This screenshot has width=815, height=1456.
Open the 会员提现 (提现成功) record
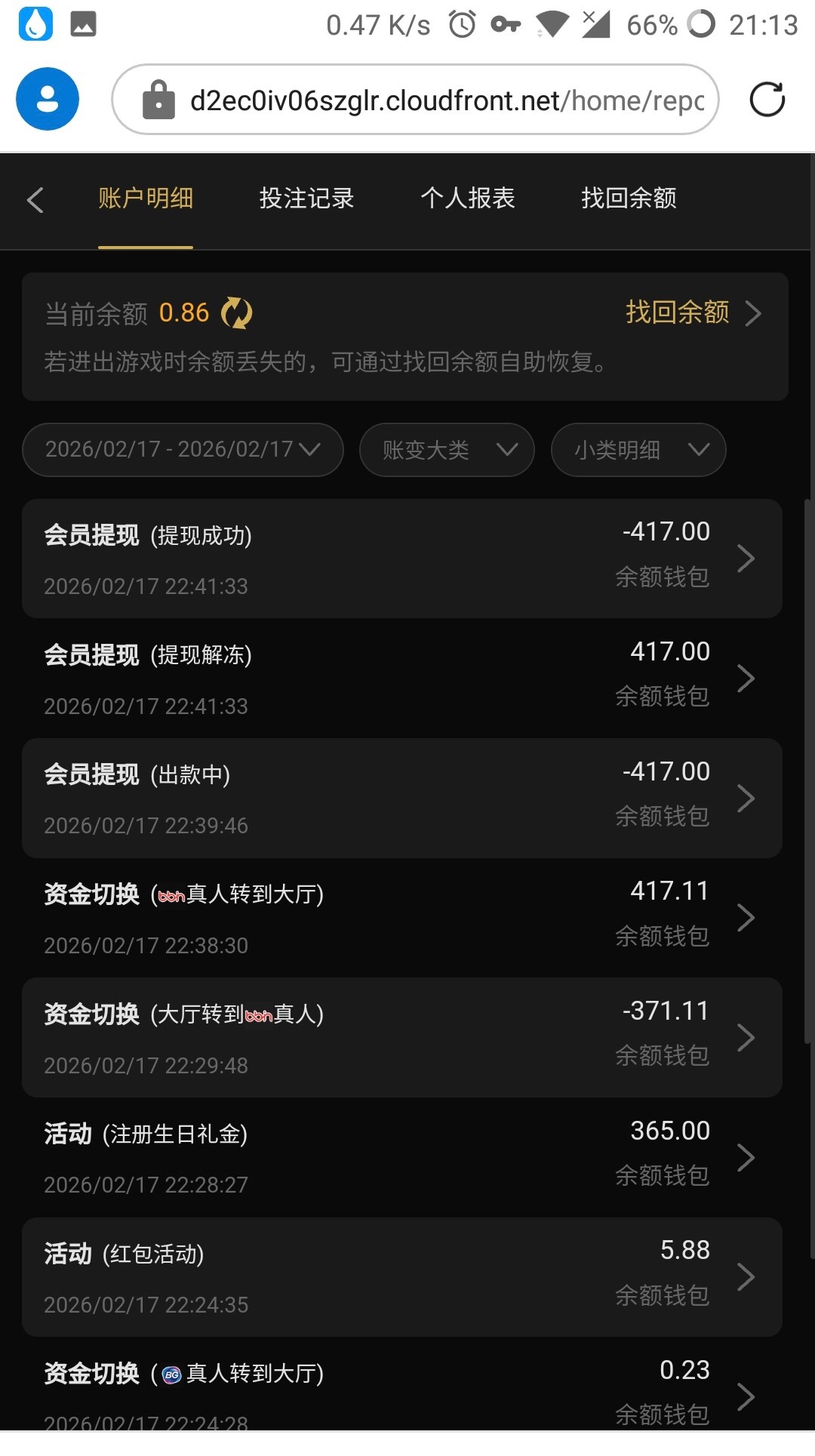pos(401,559)
